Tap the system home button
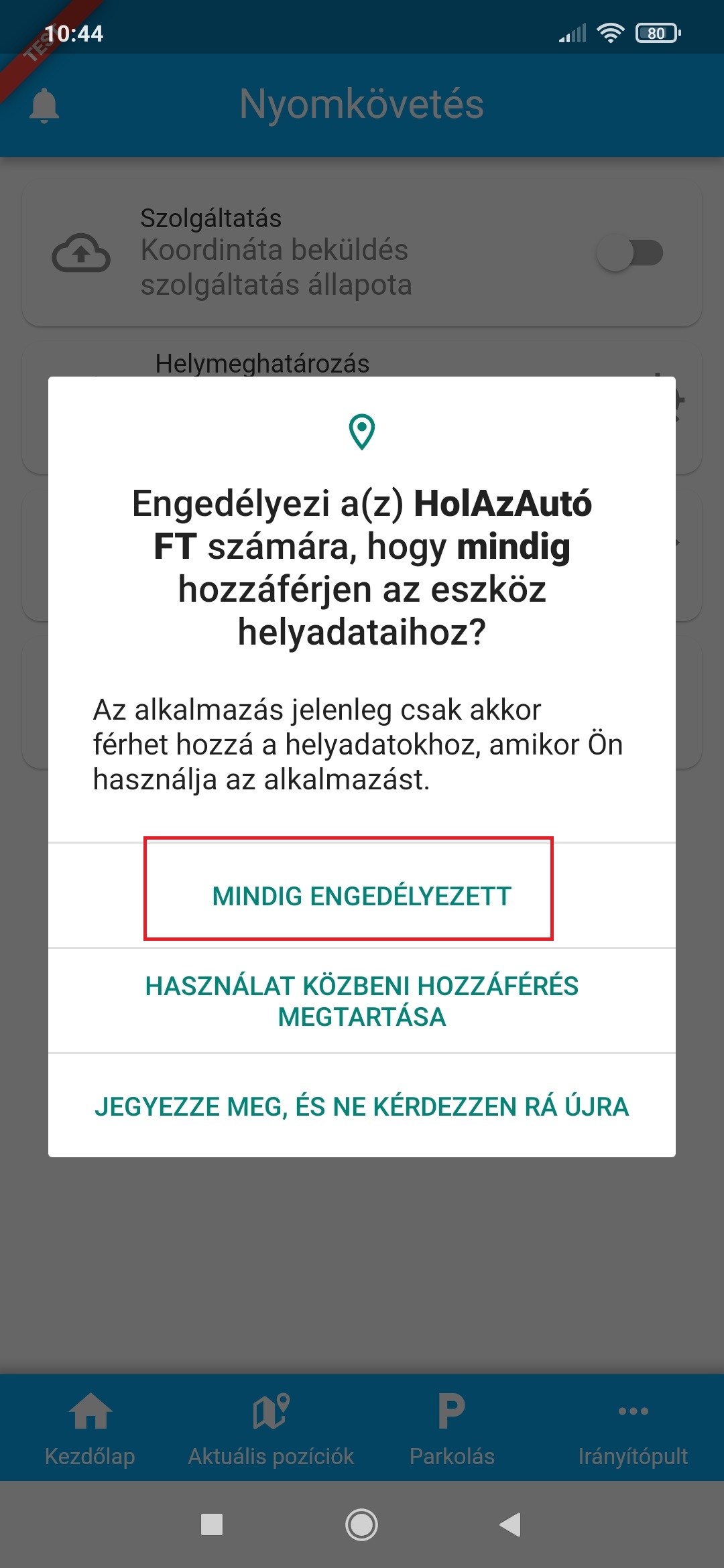This screenshot has width=724, height=1568. (361, 1524)
